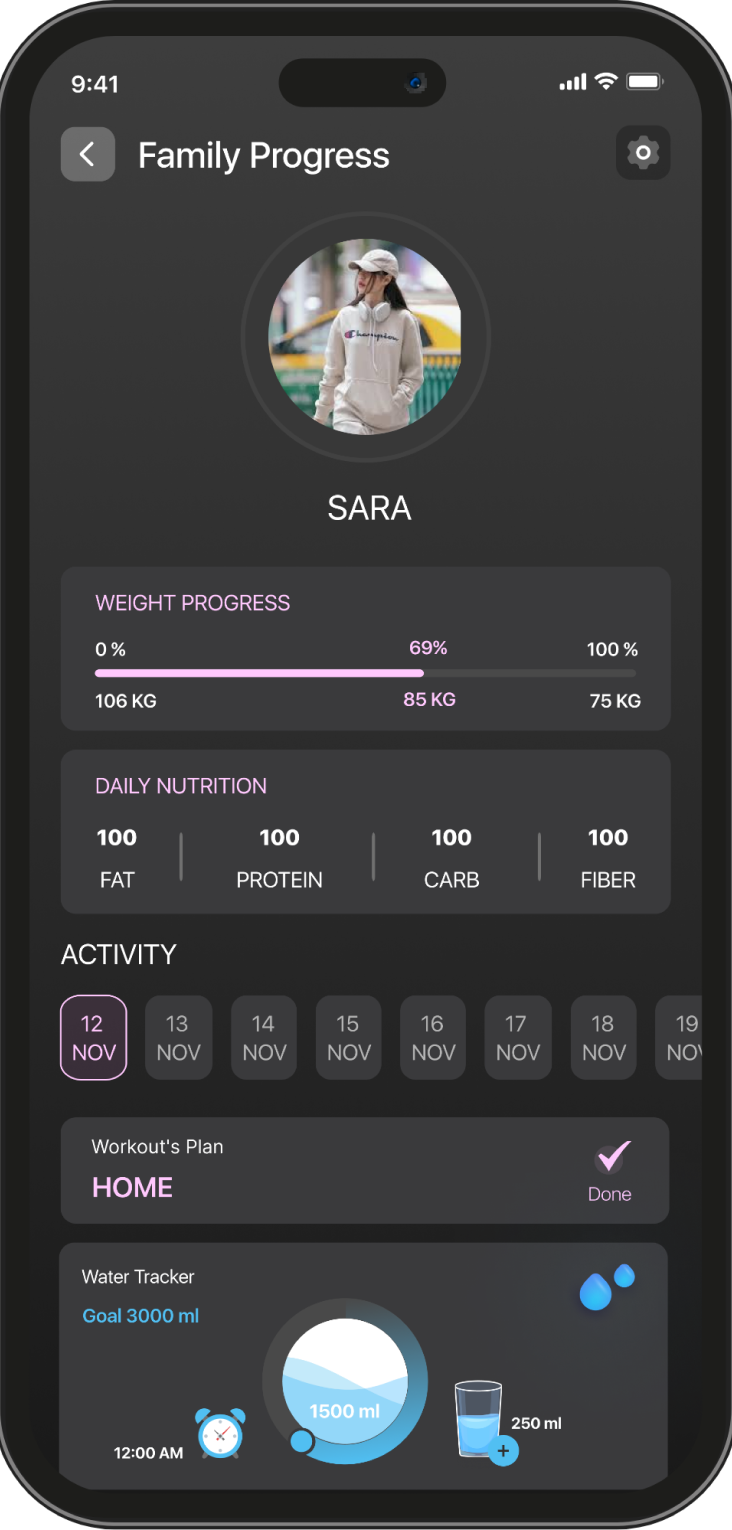732x1530 pixels.
Task: Go back from Family Progress
Action: (88, 154)
